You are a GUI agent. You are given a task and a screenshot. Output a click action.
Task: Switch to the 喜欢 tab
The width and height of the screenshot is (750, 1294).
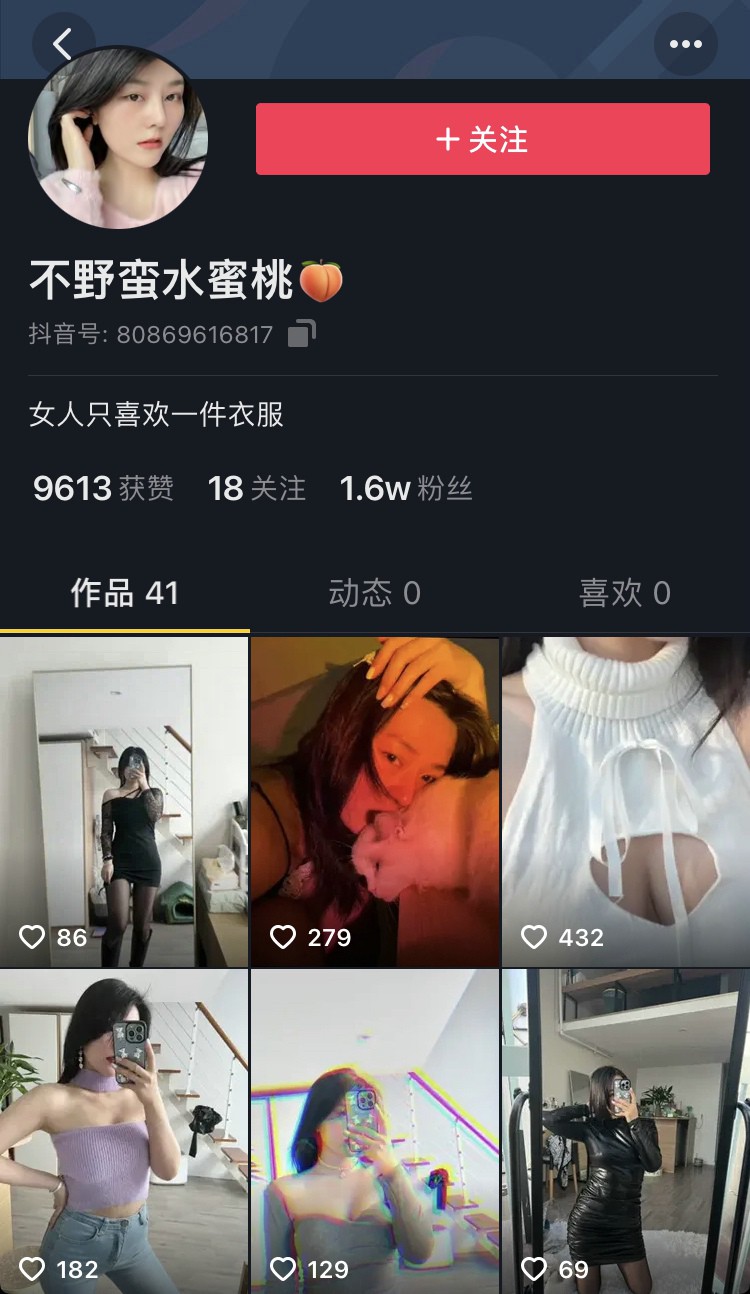[624, 593]
